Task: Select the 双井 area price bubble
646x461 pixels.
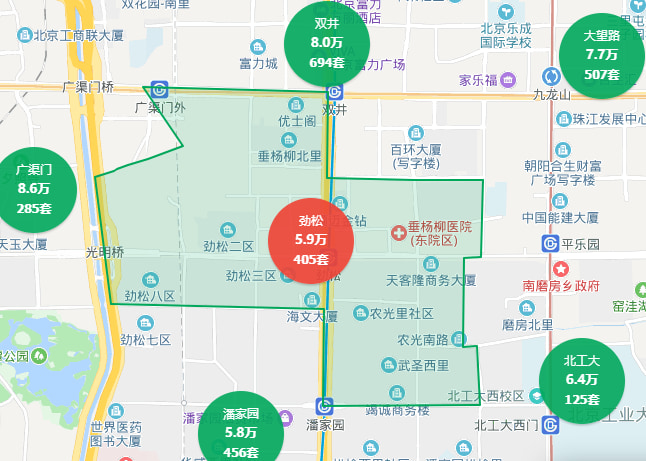Action: click(x=327, y=44)
